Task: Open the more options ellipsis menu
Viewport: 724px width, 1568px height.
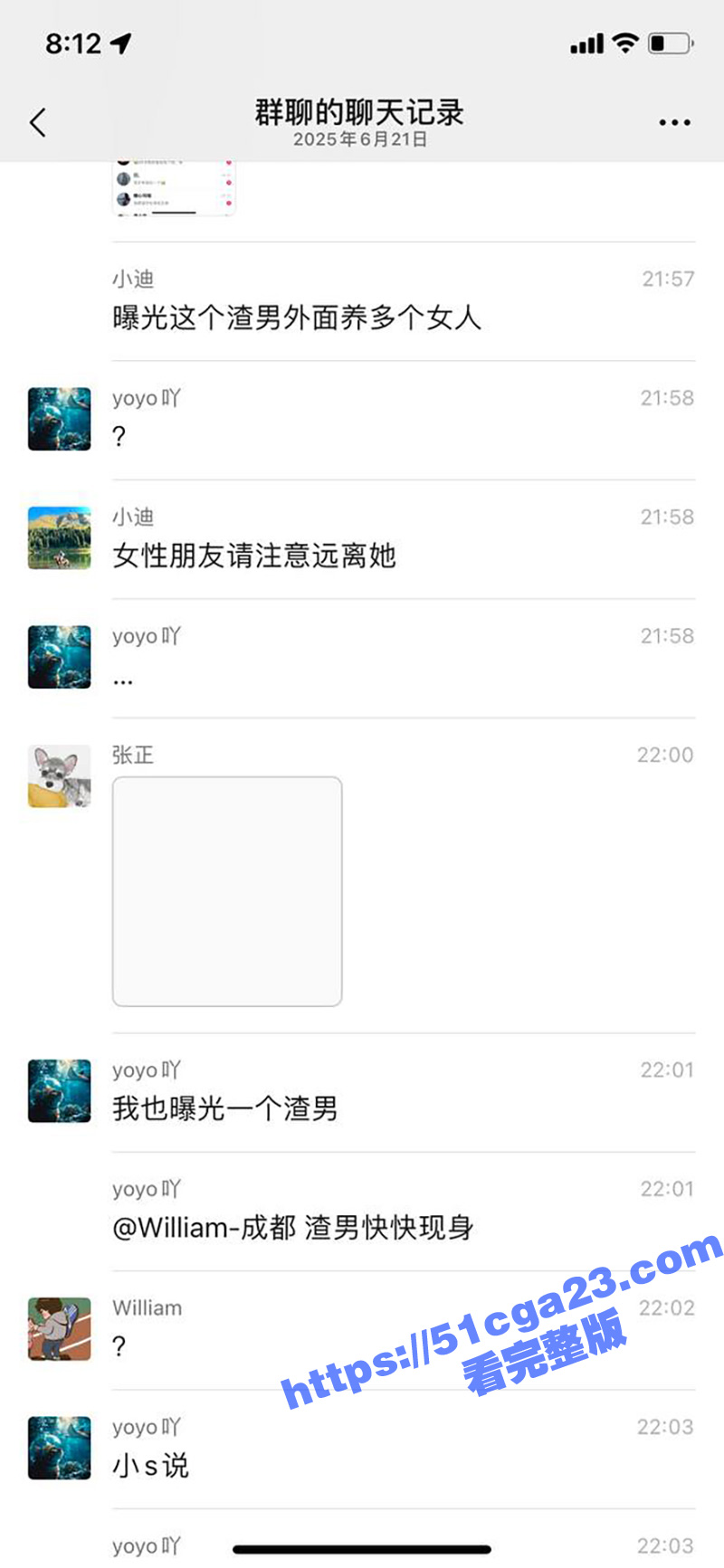Action: pyautogui.click(x=674, y=120)
